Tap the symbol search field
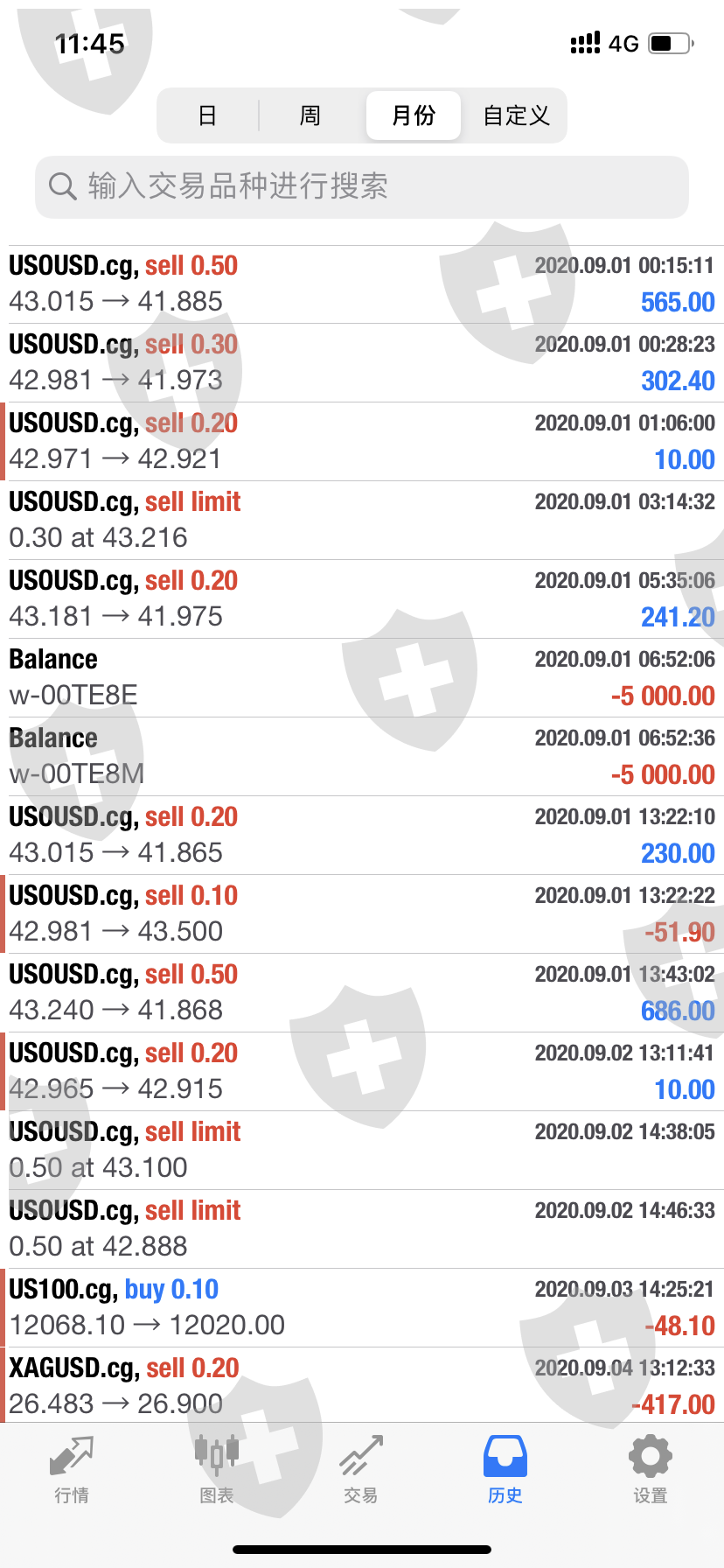The image size is (724, 1568). coord(362,186)
